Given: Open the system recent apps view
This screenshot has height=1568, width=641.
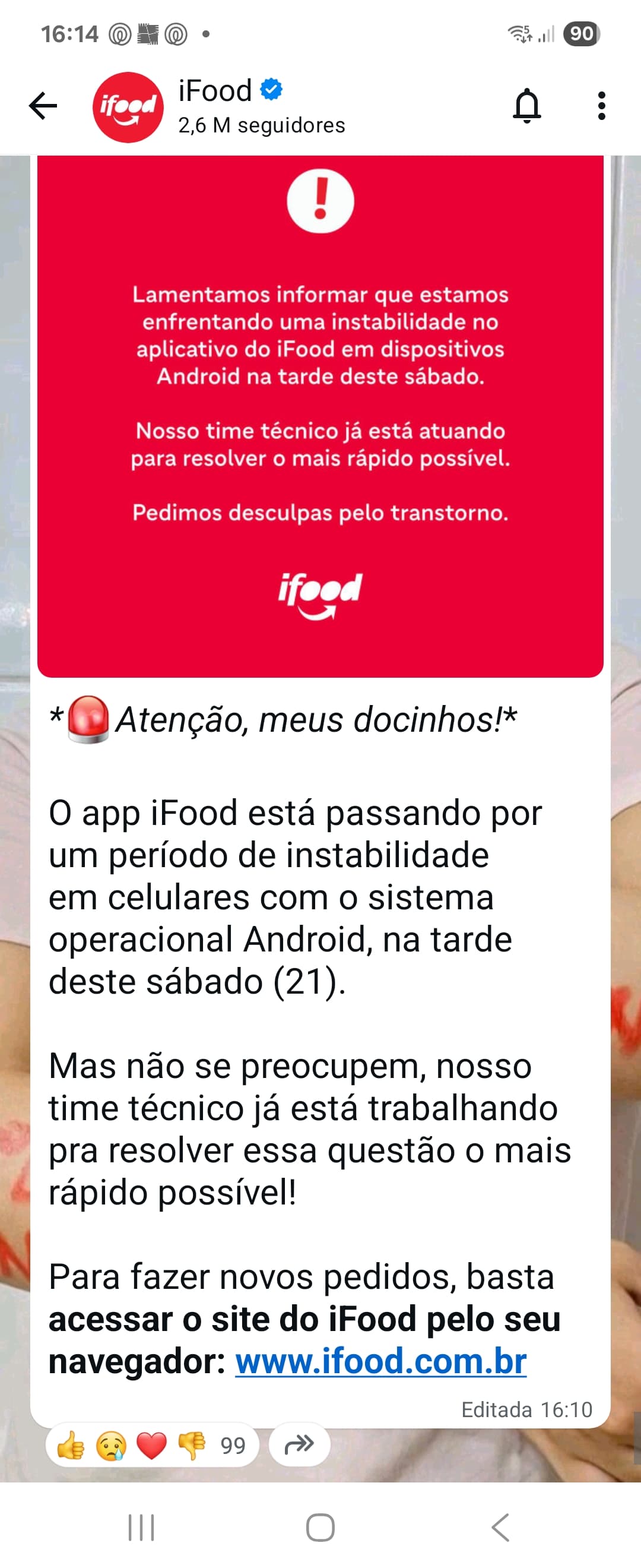Looking at the screenshot, I should click(141, 1527).
